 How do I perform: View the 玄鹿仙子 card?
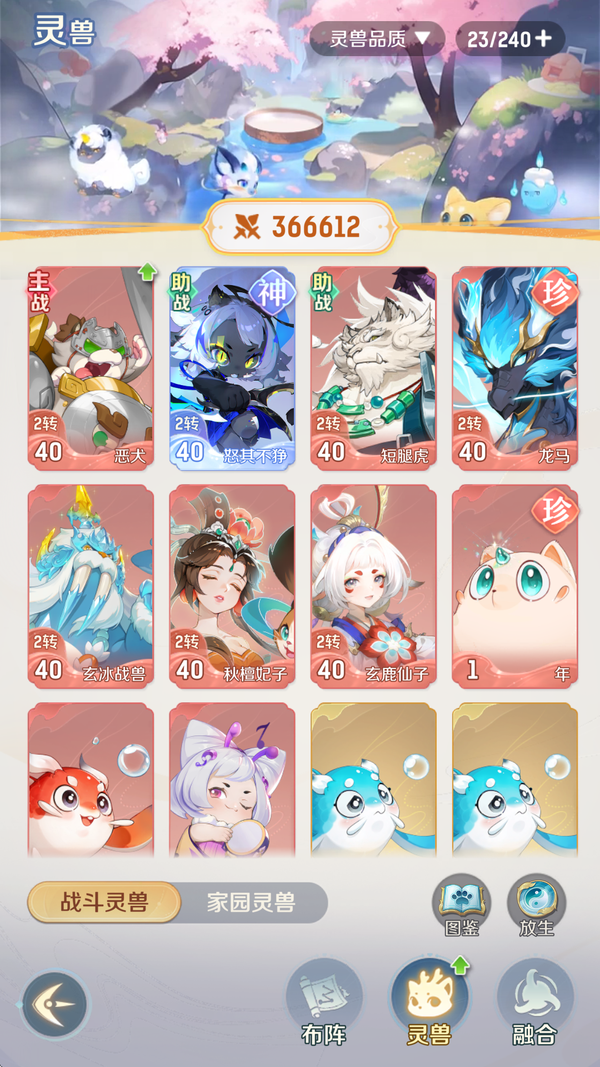(x=373, y=586)
